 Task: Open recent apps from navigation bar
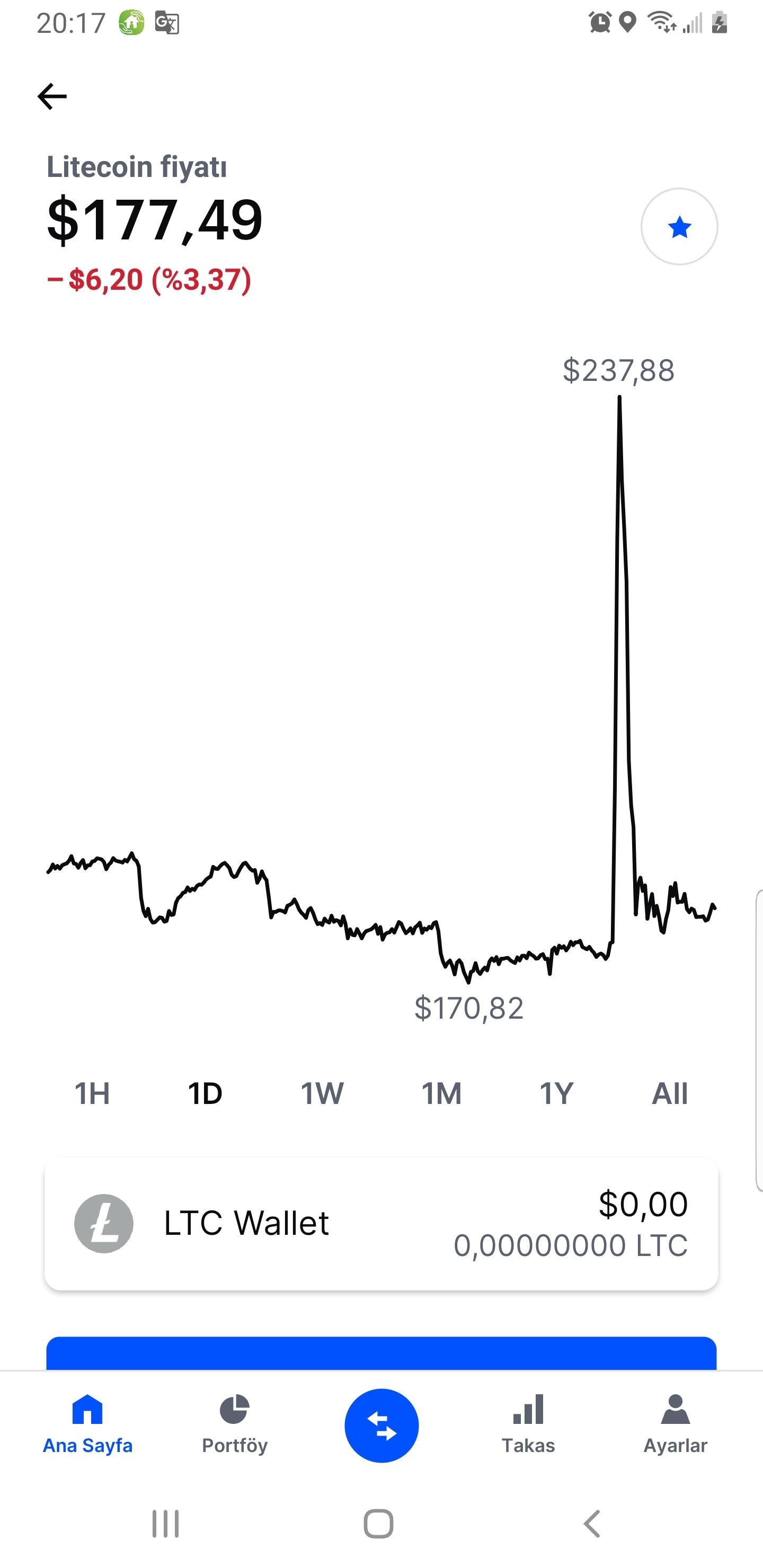[165, 1524]
